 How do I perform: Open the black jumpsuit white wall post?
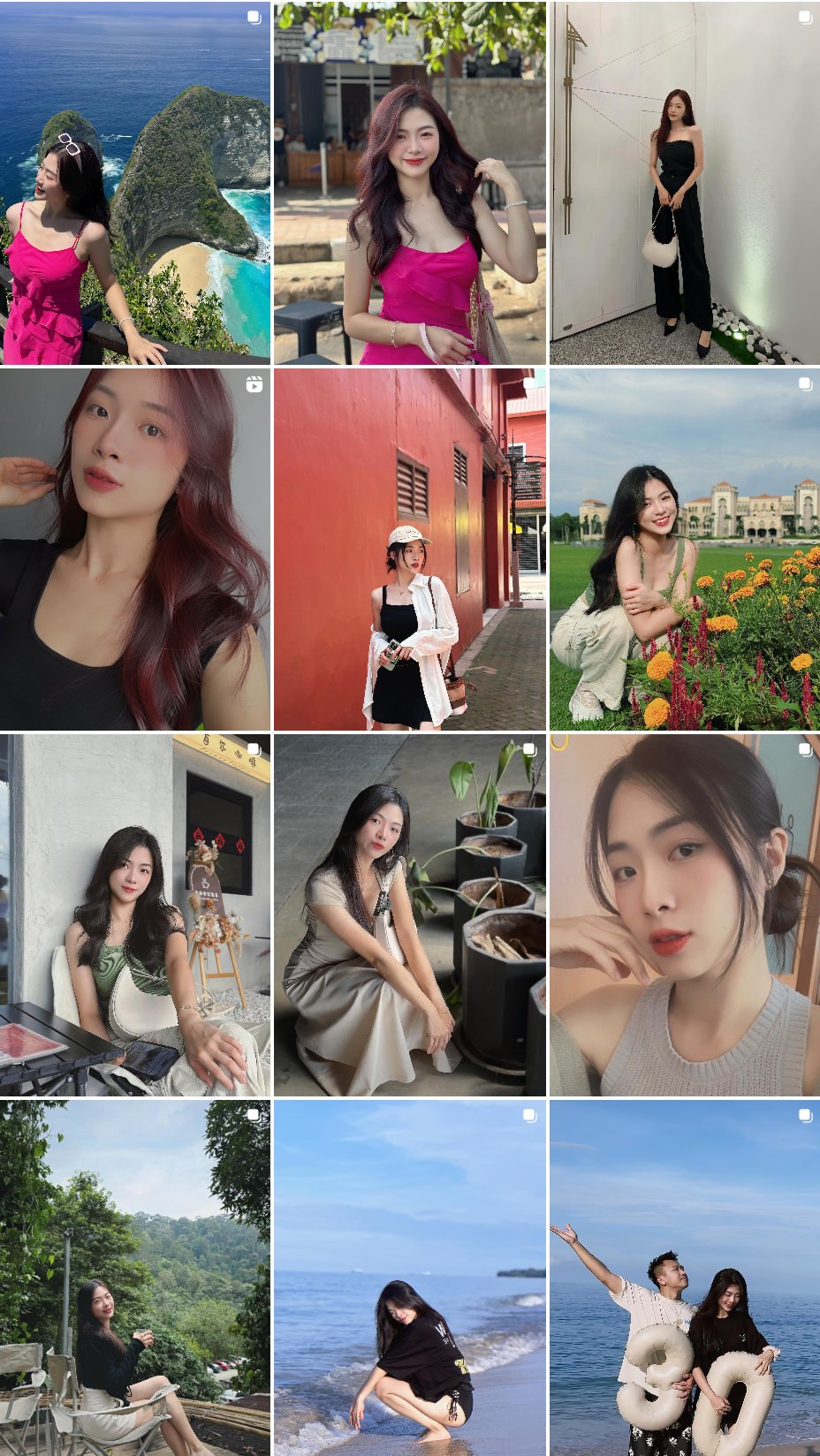click(x=685, y=183)
